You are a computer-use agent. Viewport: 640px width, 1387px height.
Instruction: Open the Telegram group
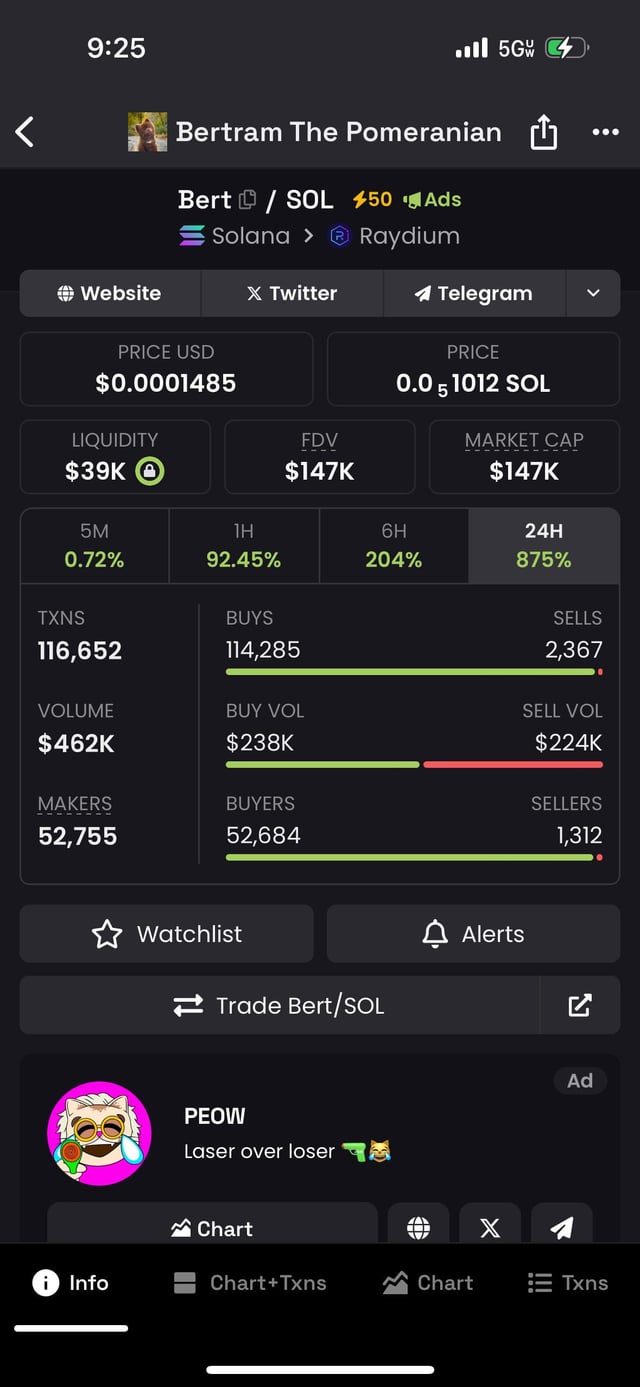point(474,293)
